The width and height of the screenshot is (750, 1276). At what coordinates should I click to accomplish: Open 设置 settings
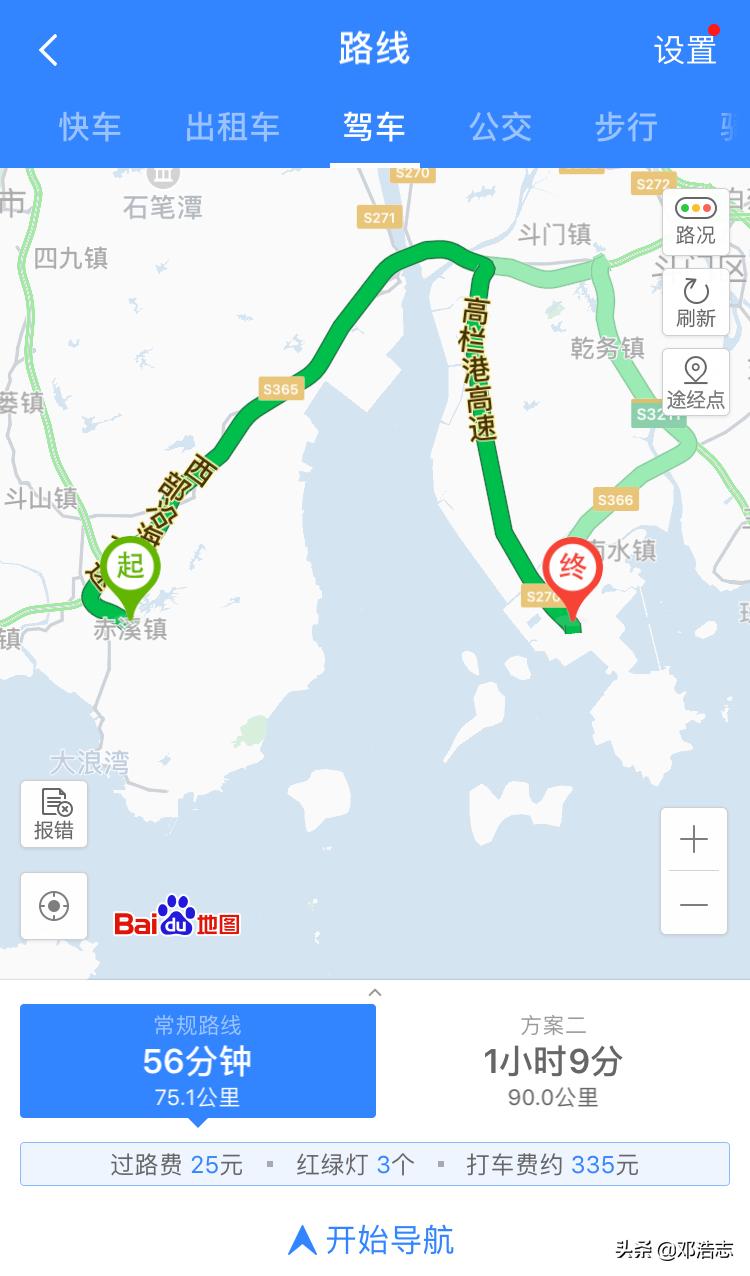[685, 50]
